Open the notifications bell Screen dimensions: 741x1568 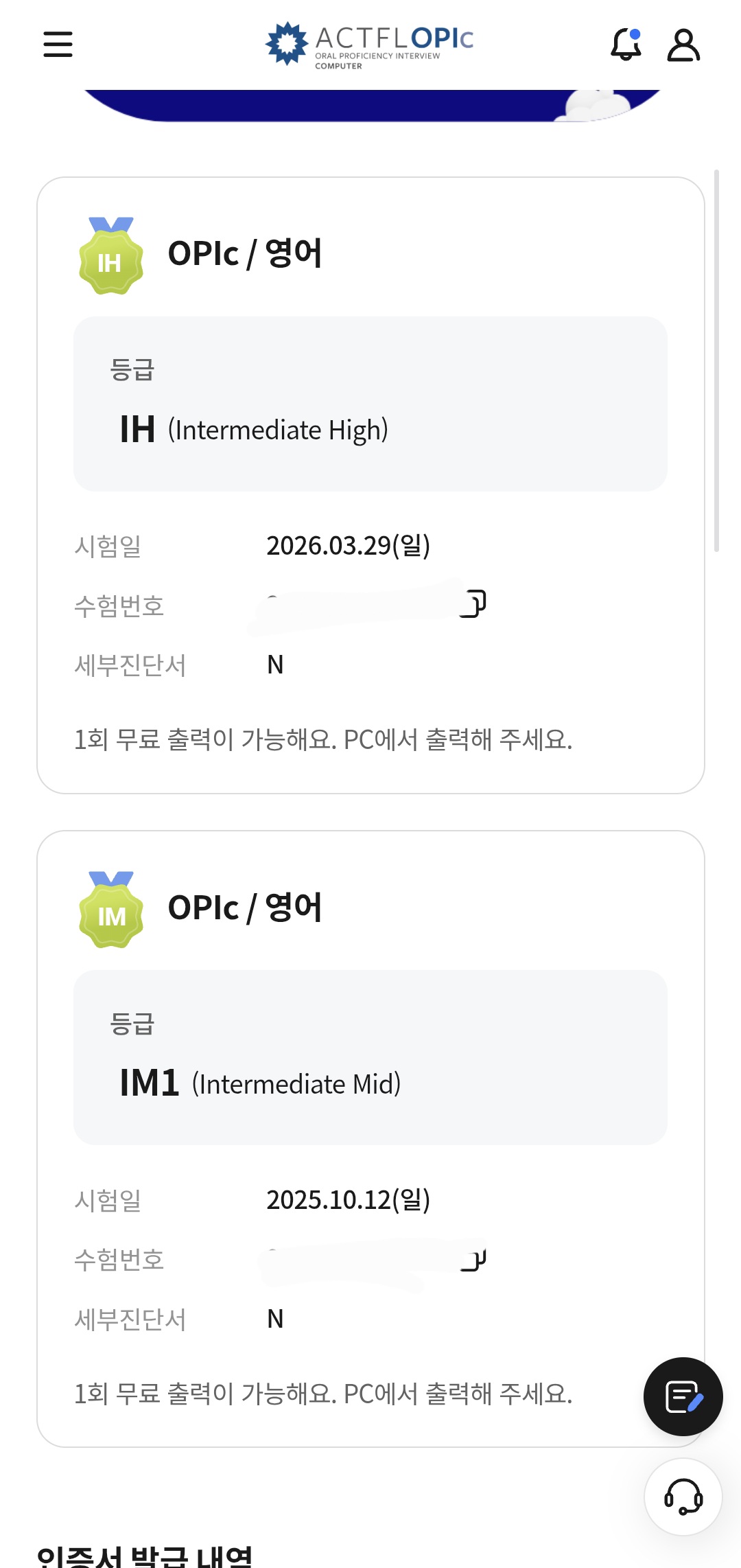tap(626, 45)
